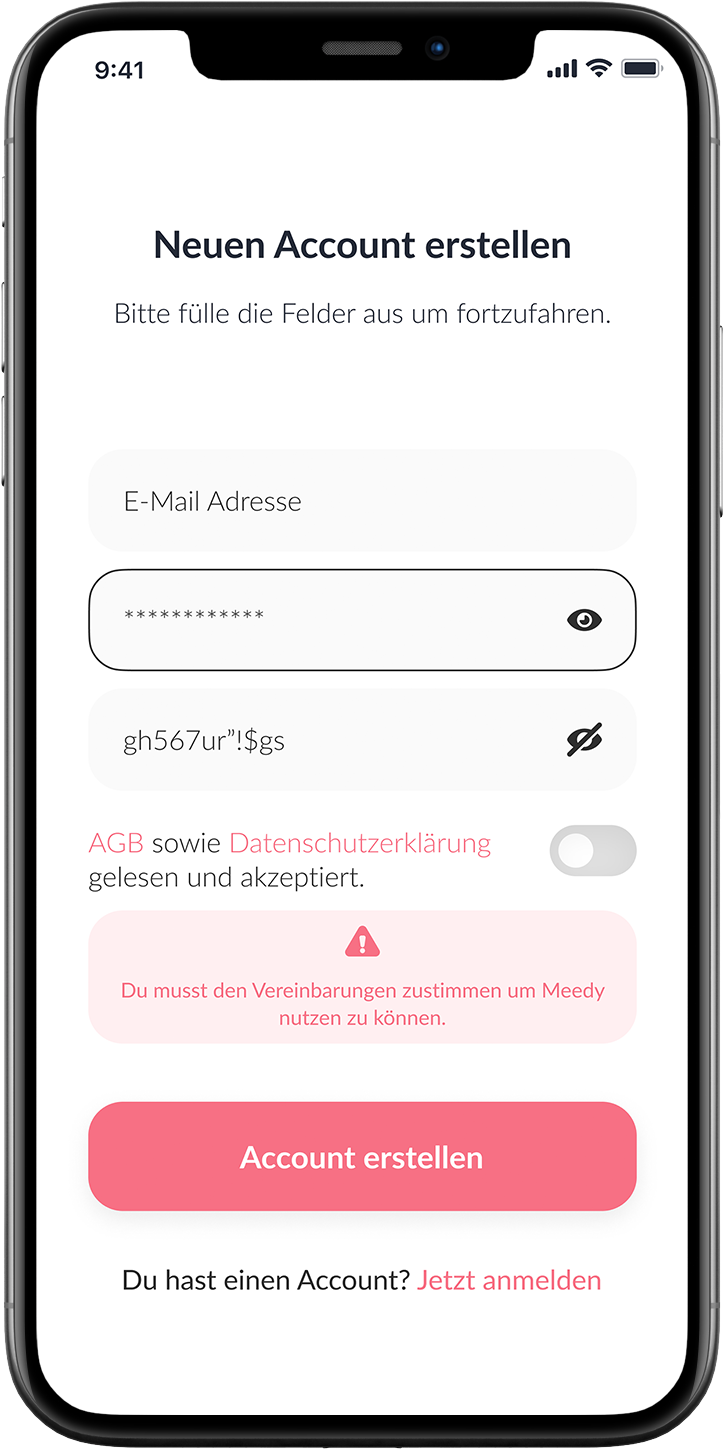This screenshot has height=1449, width=725.
Task: Go to Jetzt anmelden
Action: click(509, 1280)
